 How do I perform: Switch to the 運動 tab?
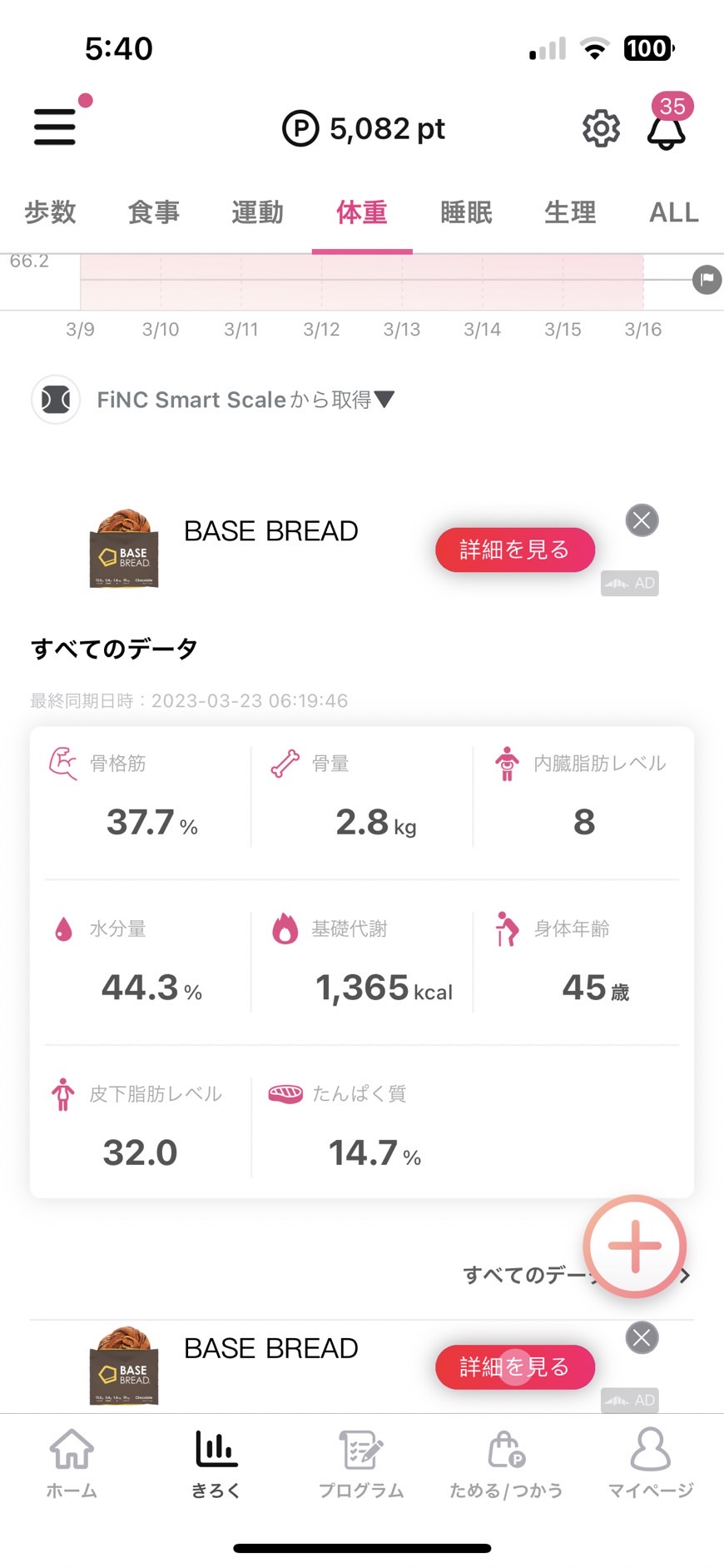point(258,212)
